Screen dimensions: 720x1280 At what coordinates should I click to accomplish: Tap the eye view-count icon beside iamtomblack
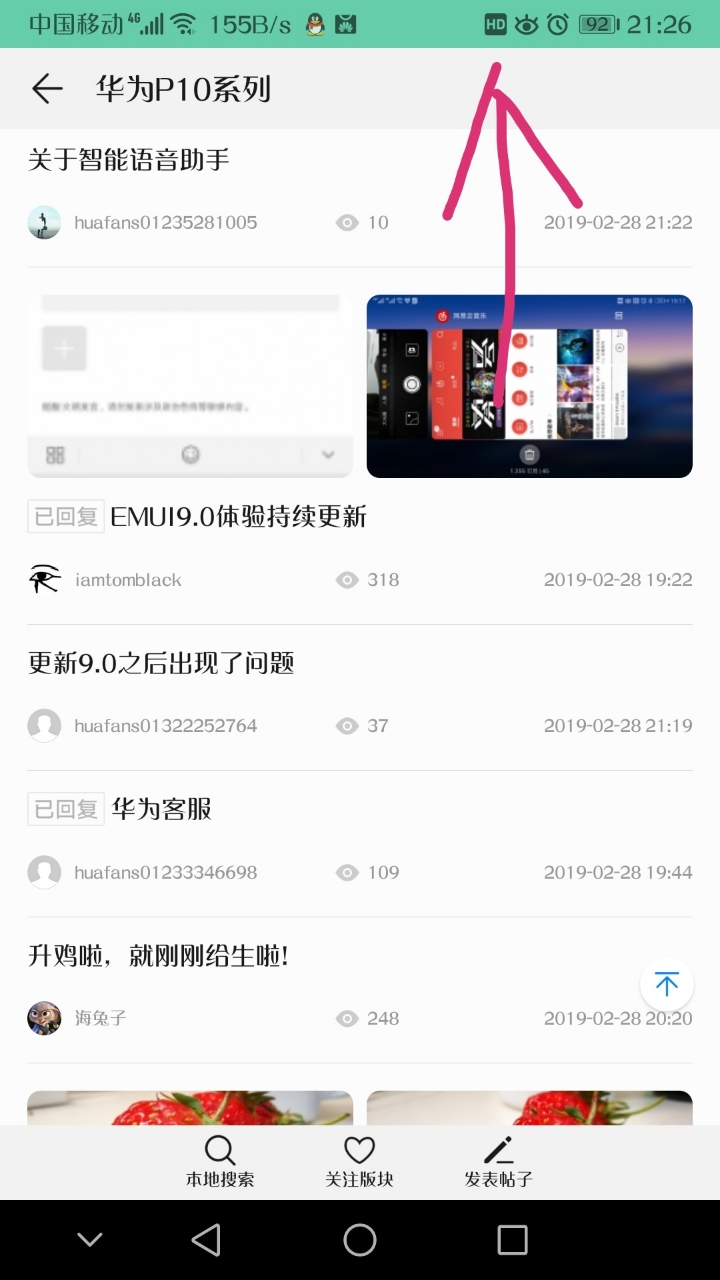[347, 579]
